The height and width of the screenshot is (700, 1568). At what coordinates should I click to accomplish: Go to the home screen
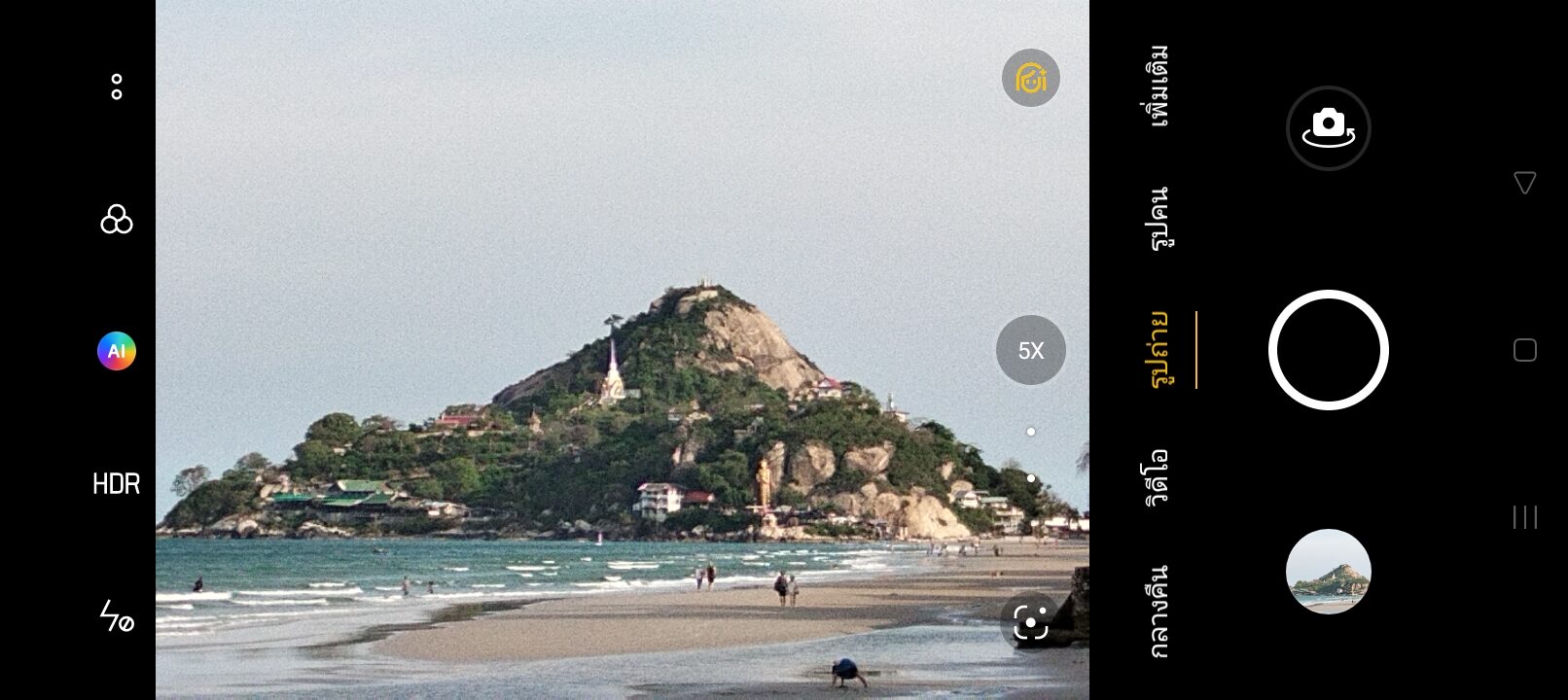click(x=1524, y=350)
